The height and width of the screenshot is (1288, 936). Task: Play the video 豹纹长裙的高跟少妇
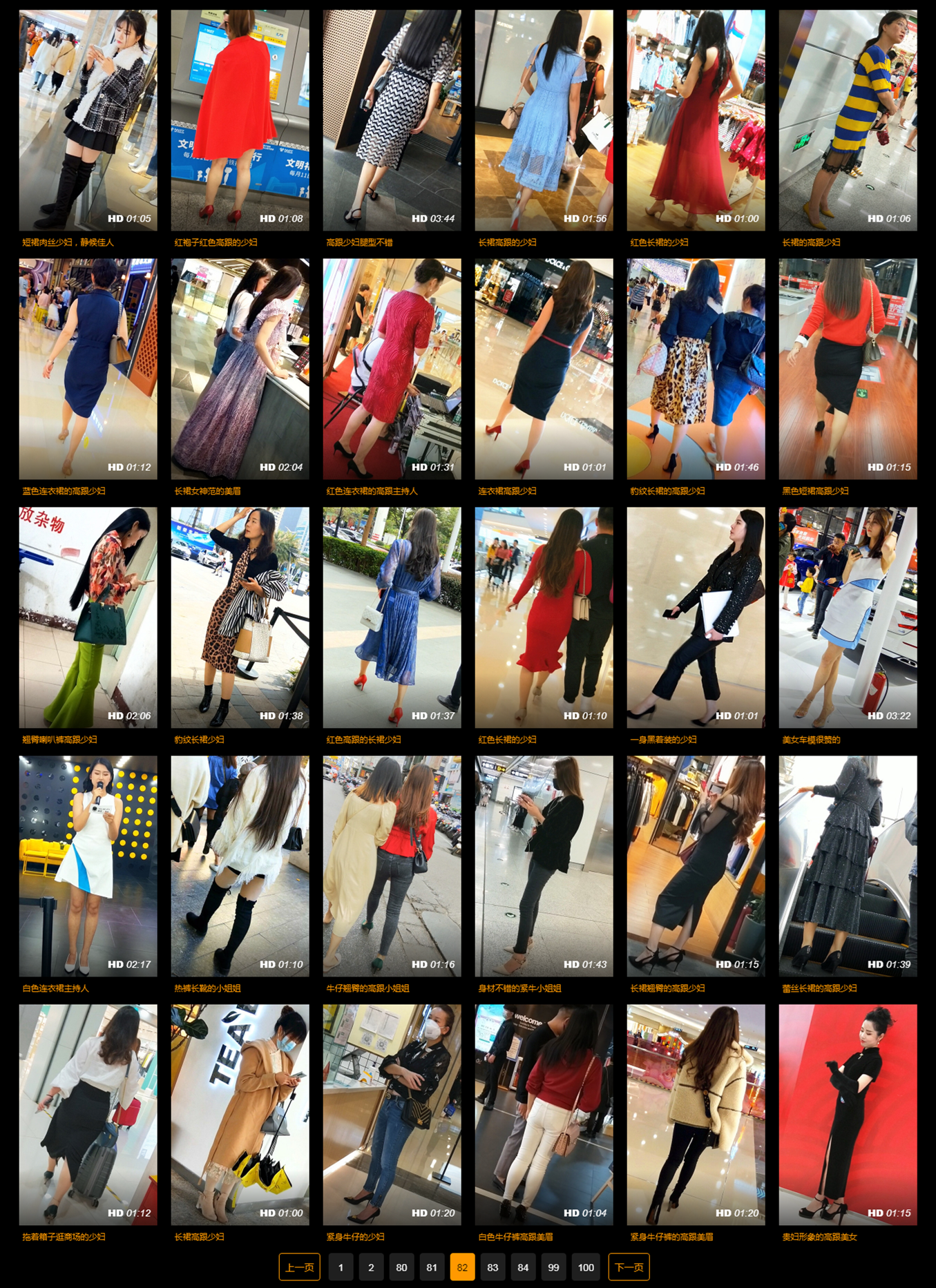point(696,368)
